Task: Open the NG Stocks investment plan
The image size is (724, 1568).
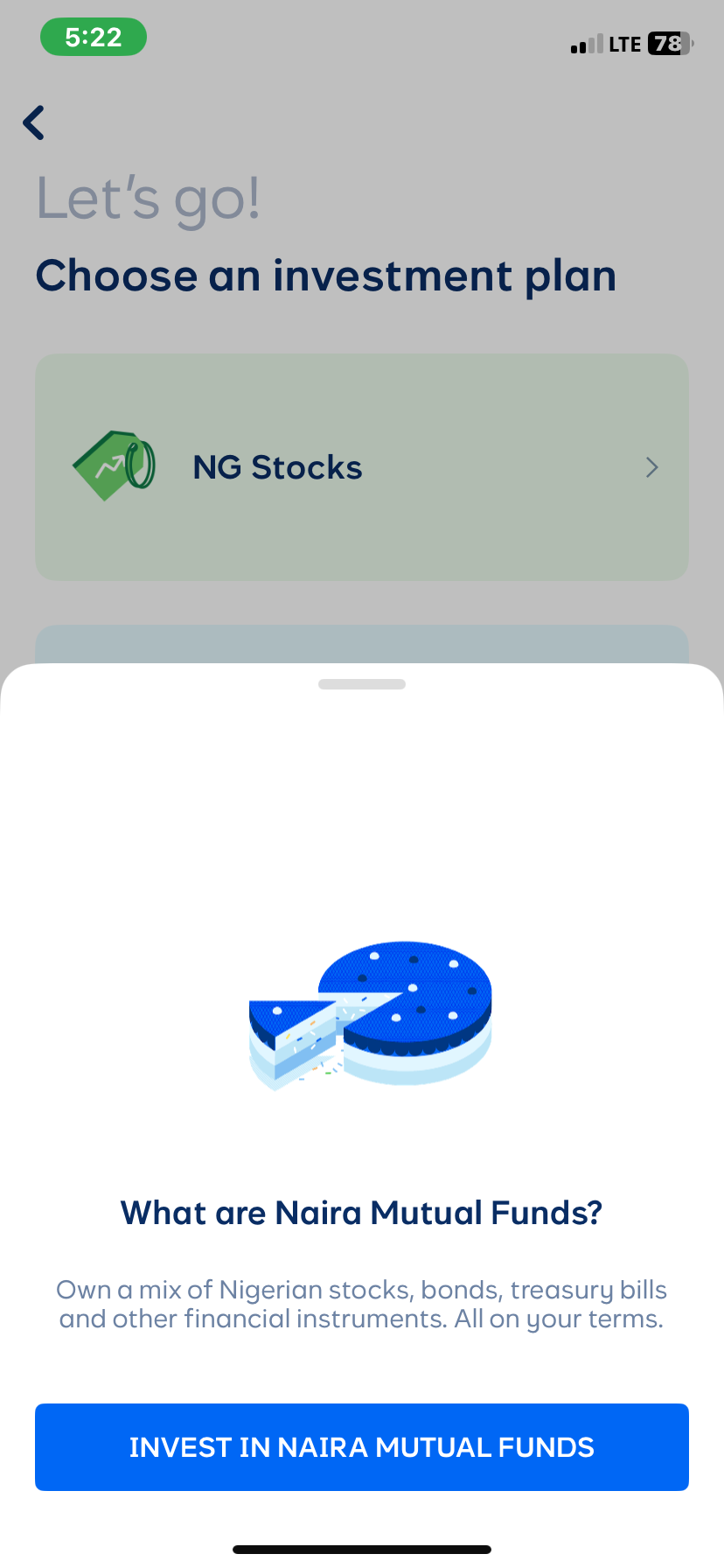Action: (362, 467)
